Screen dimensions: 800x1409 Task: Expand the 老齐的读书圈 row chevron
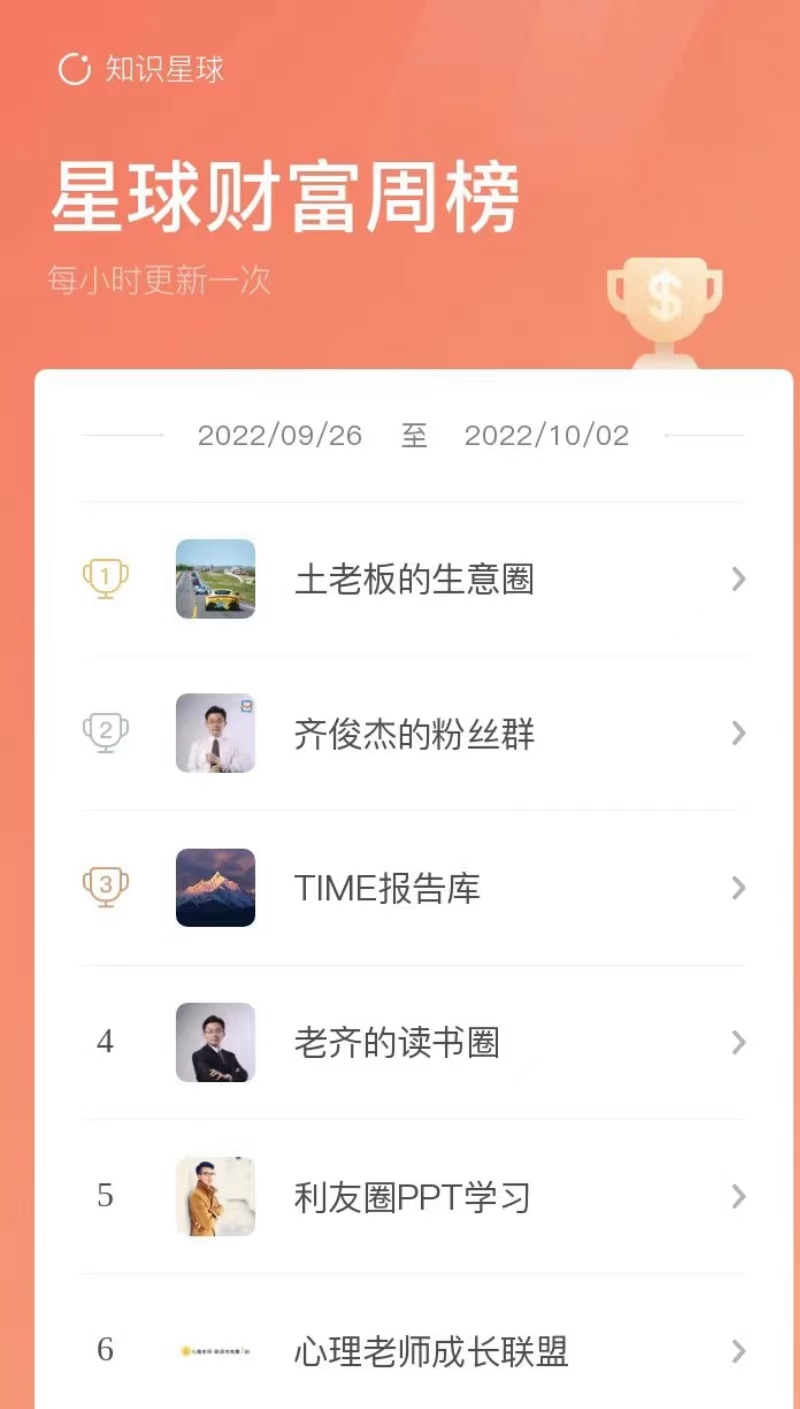tap(738, 1043)
